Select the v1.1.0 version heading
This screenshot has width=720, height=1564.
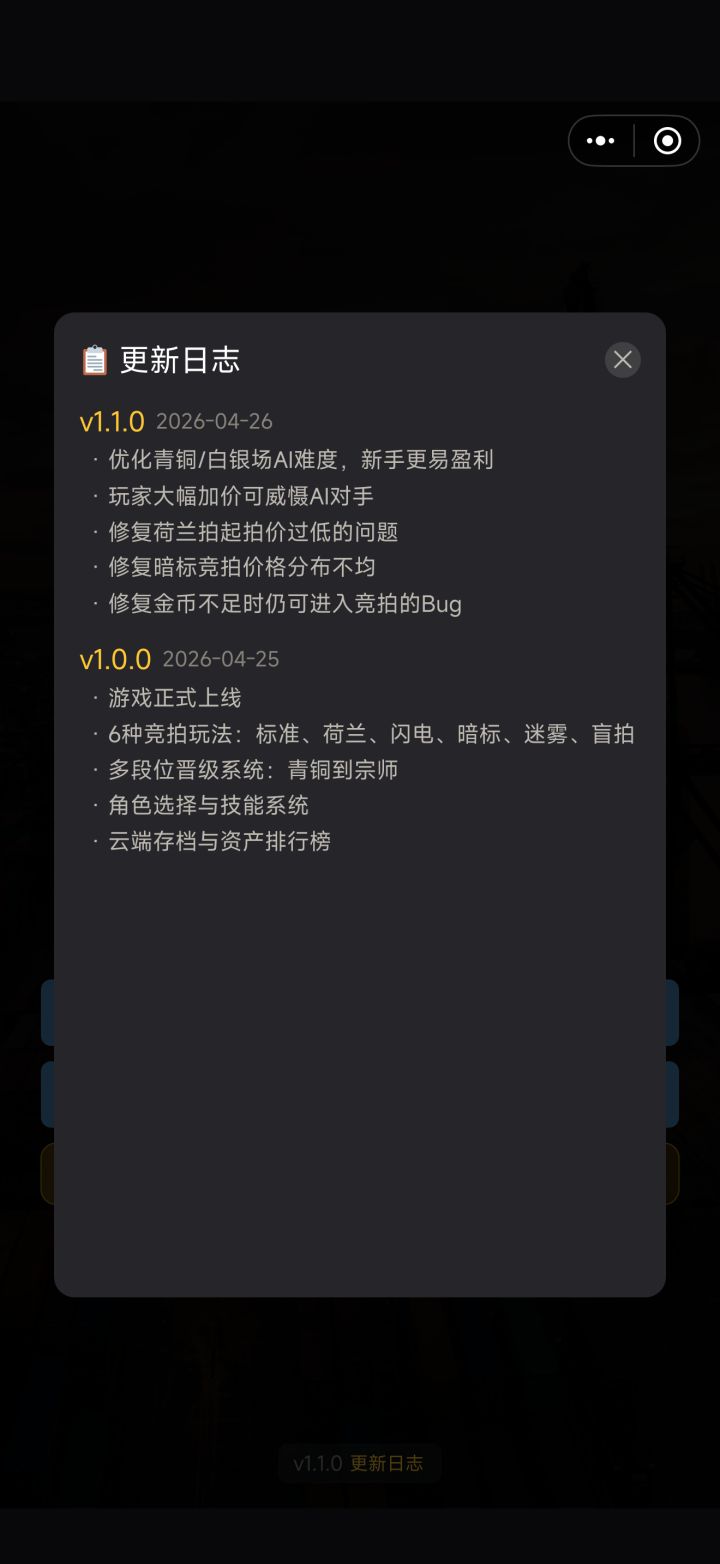(x=111, y=421)
